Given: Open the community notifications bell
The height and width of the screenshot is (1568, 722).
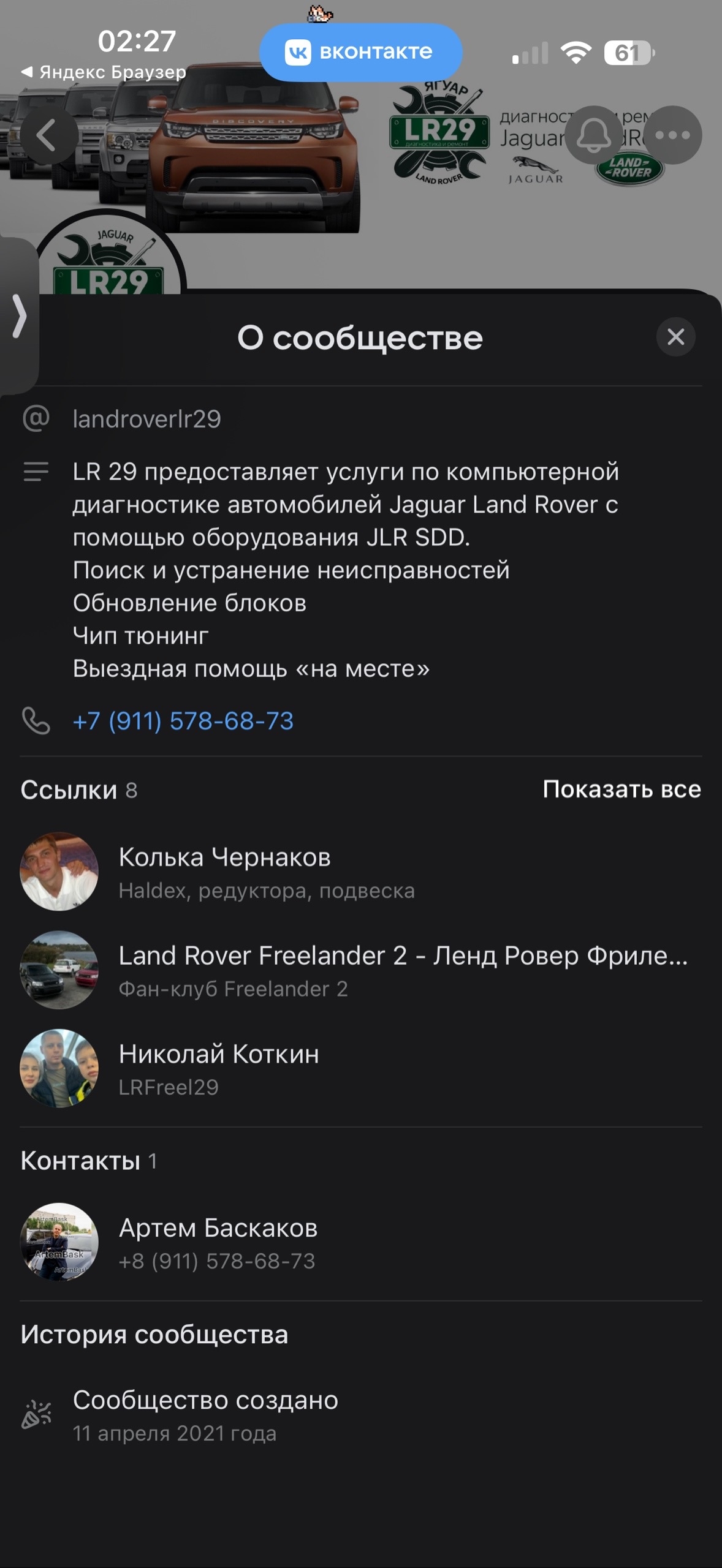Looking at the screenshot, I should pos(593,135).
